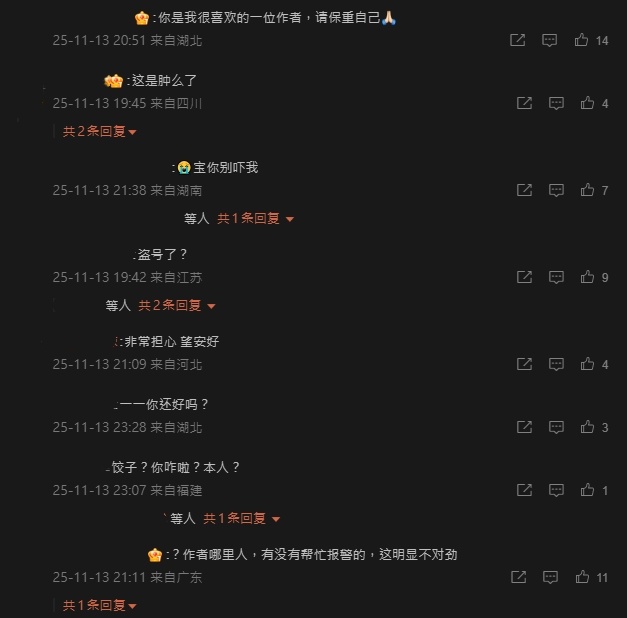Like the comment '盗号了？'
The width and height of the screenshot is (627, 618).
tap(587, 277)
